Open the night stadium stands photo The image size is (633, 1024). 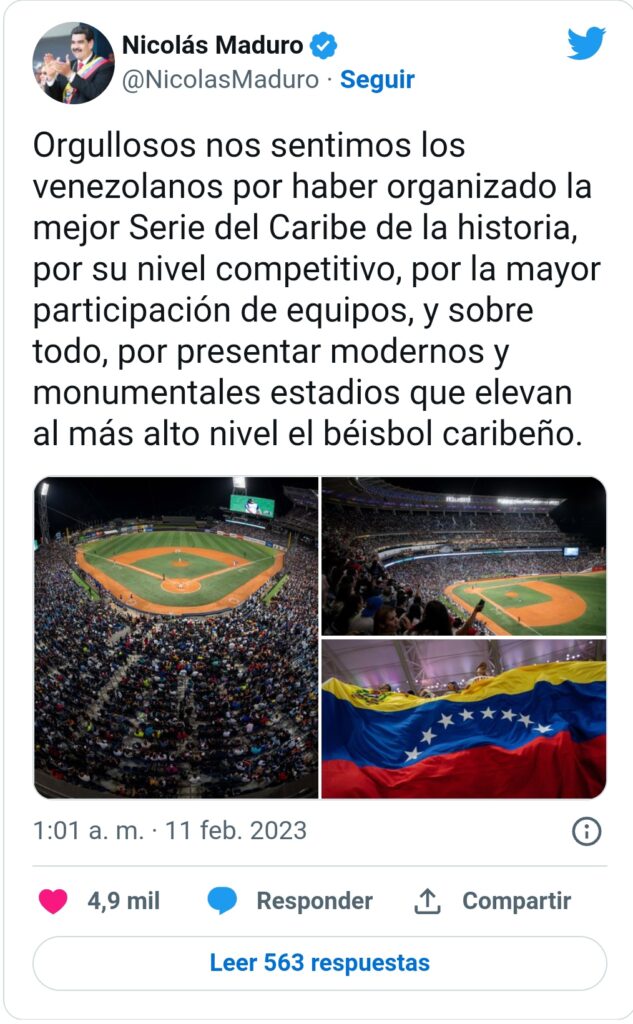tap(464, 556)
